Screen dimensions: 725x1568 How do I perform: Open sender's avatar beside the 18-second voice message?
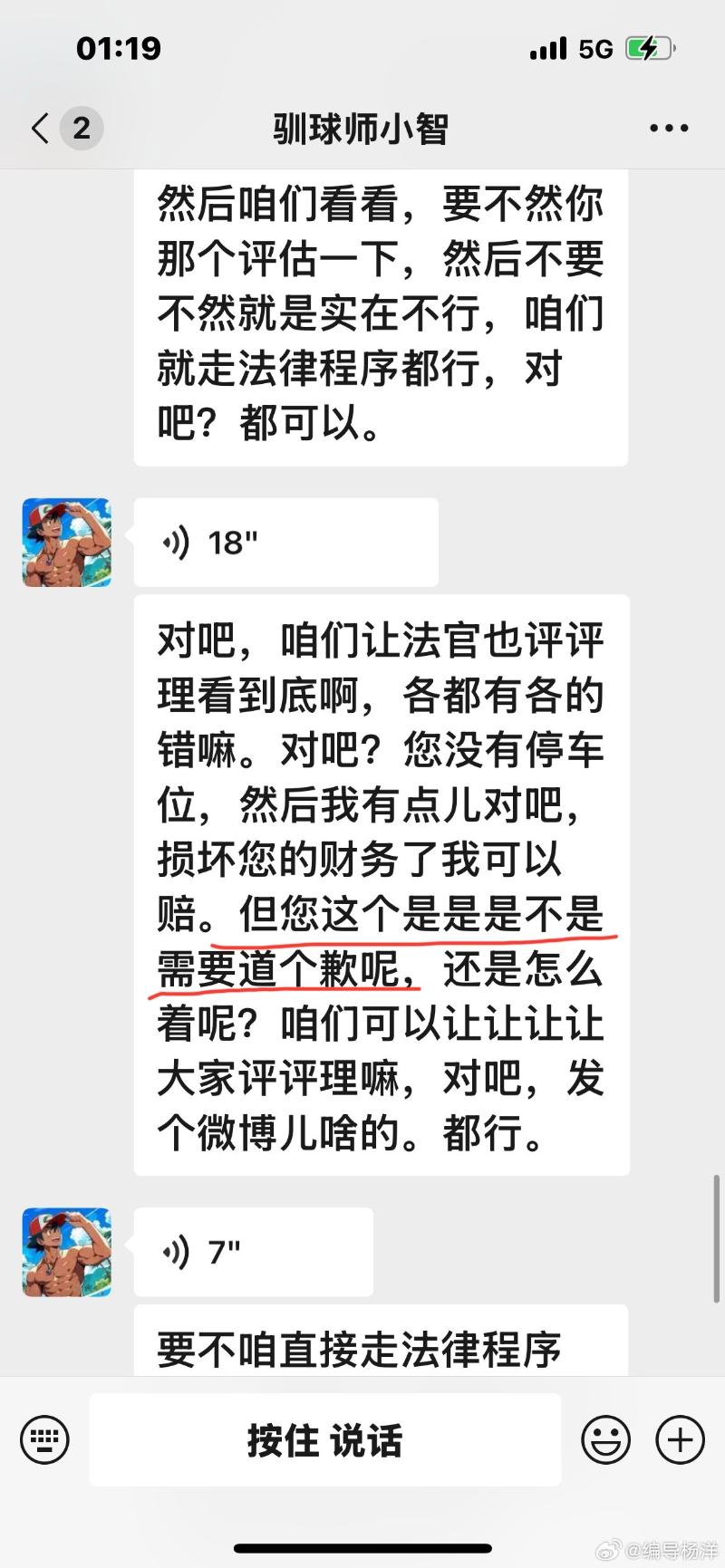coord(67,543)
